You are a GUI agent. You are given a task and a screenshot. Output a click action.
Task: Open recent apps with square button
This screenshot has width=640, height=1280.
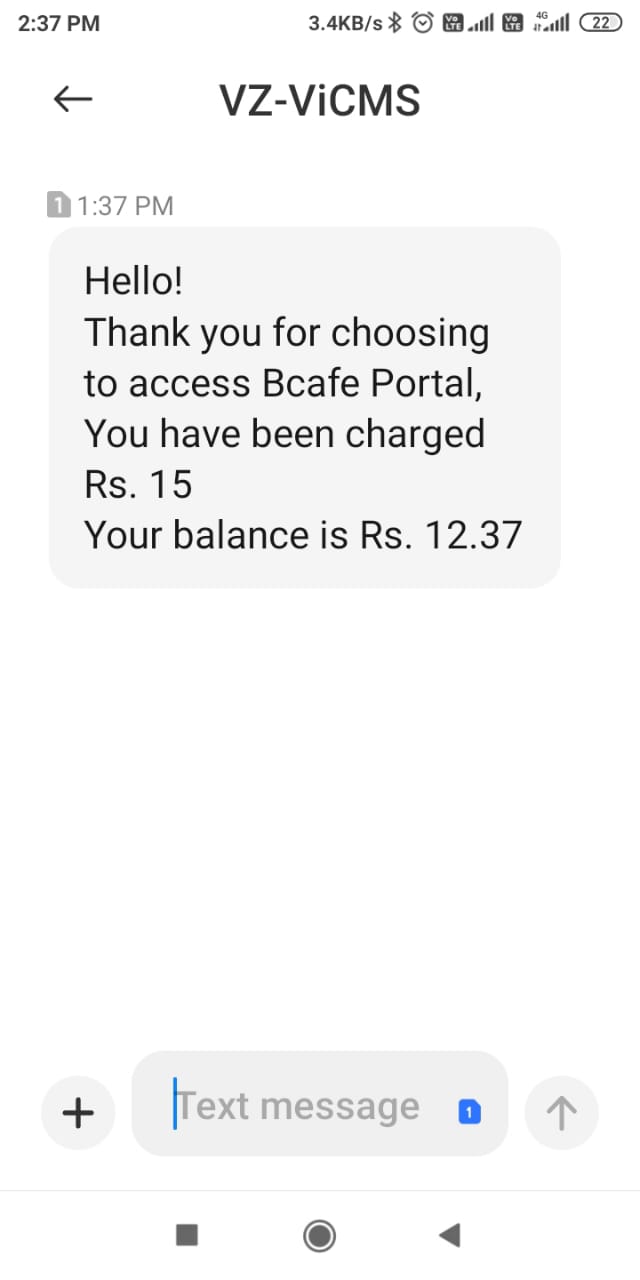click(187, 1236)
